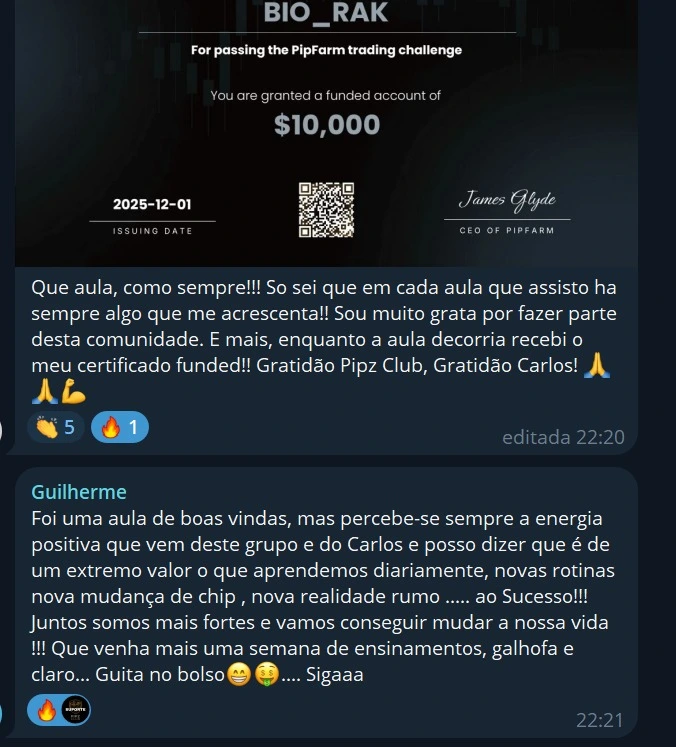This screenshot has height=747, width=676.
Task: Open Guilherme's profile from his name
Action: pyautogui.click(x=79, y=492)
